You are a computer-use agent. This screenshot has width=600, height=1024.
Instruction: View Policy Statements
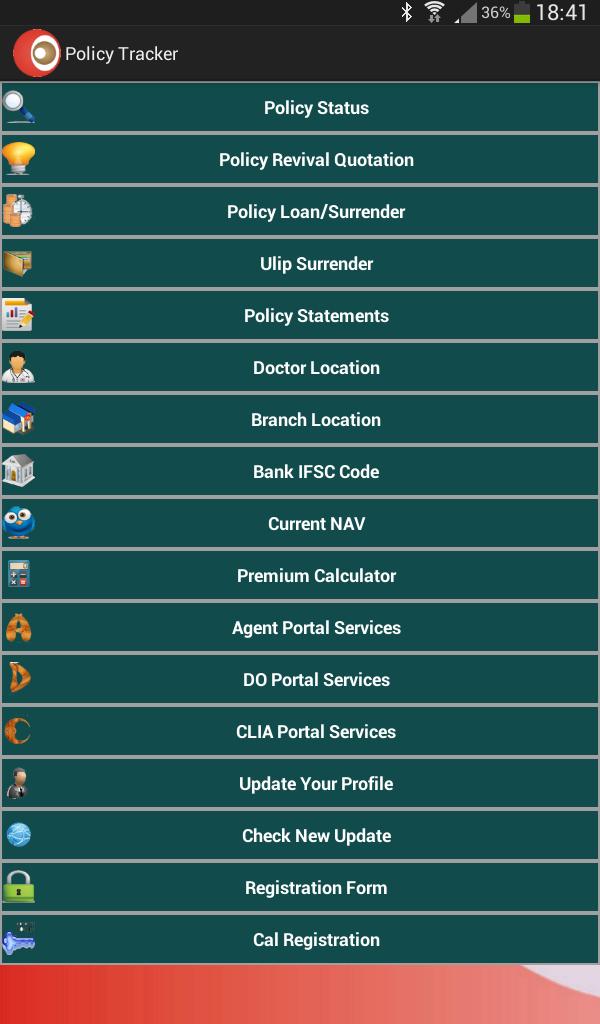[x=316, y=316]
